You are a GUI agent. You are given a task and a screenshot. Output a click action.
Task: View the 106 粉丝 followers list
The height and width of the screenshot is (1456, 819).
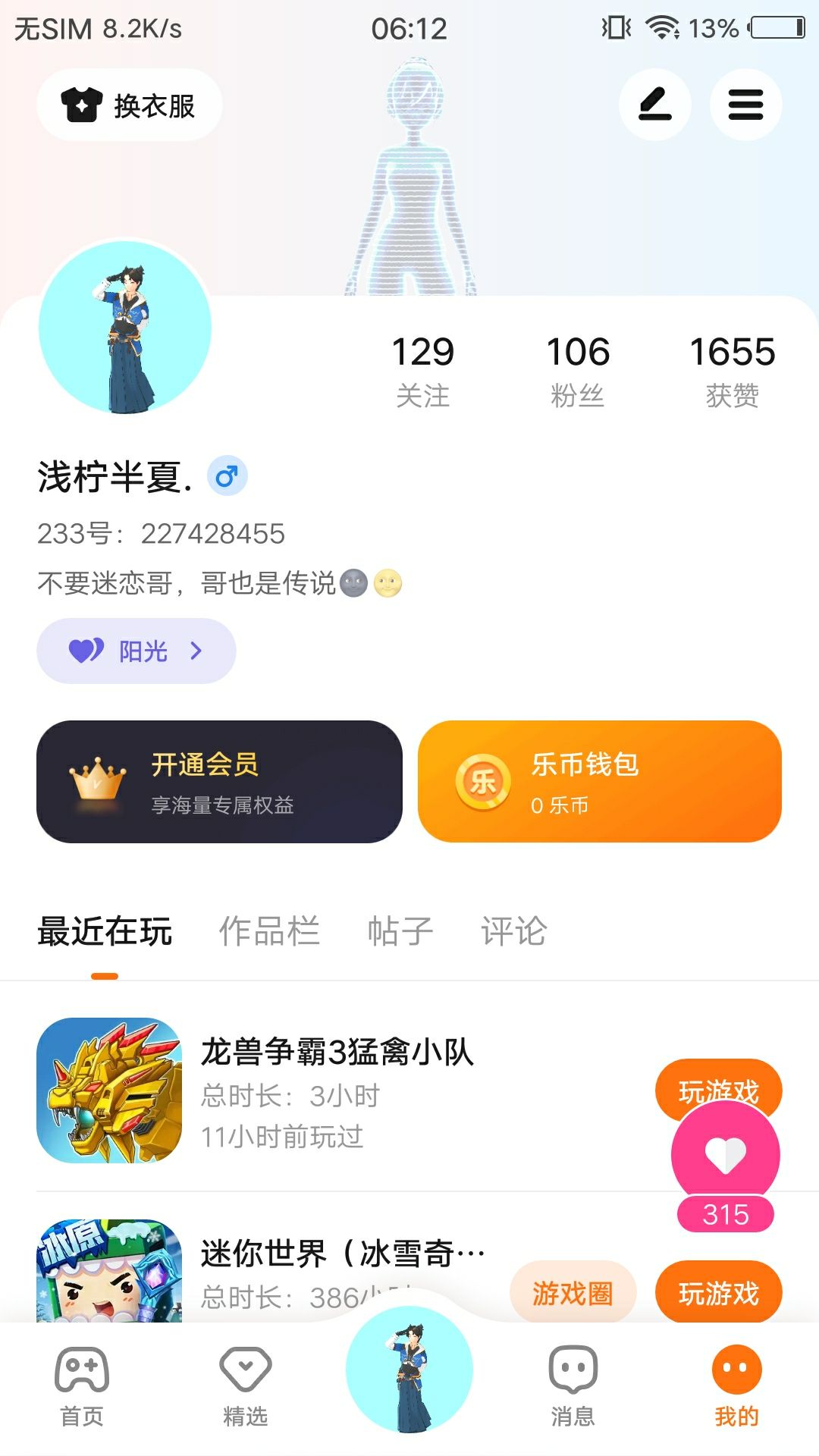(578, 371)
